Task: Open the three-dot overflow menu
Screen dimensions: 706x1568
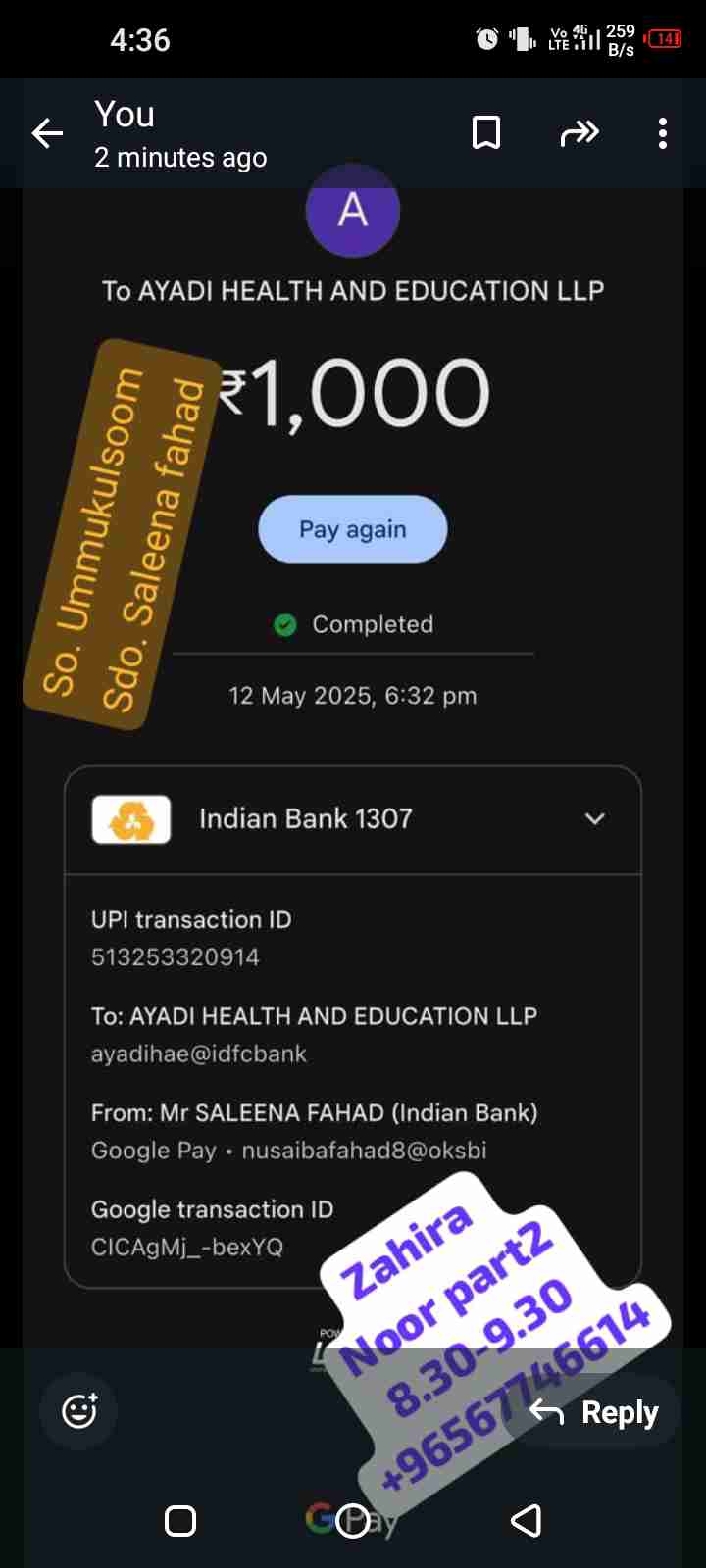Action: point(663,133)
